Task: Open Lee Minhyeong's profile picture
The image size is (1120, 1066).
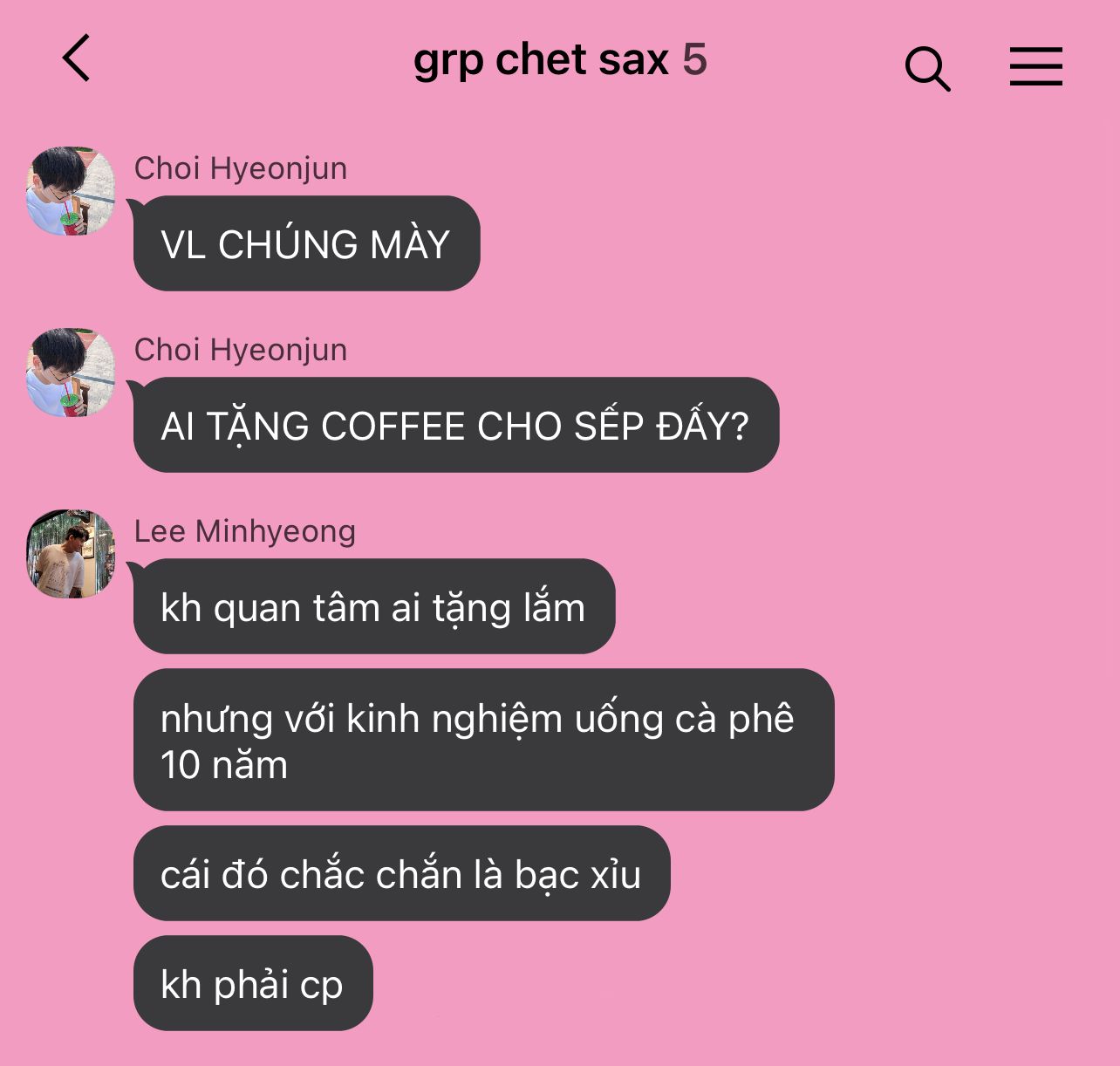Action: coord(71,554)
